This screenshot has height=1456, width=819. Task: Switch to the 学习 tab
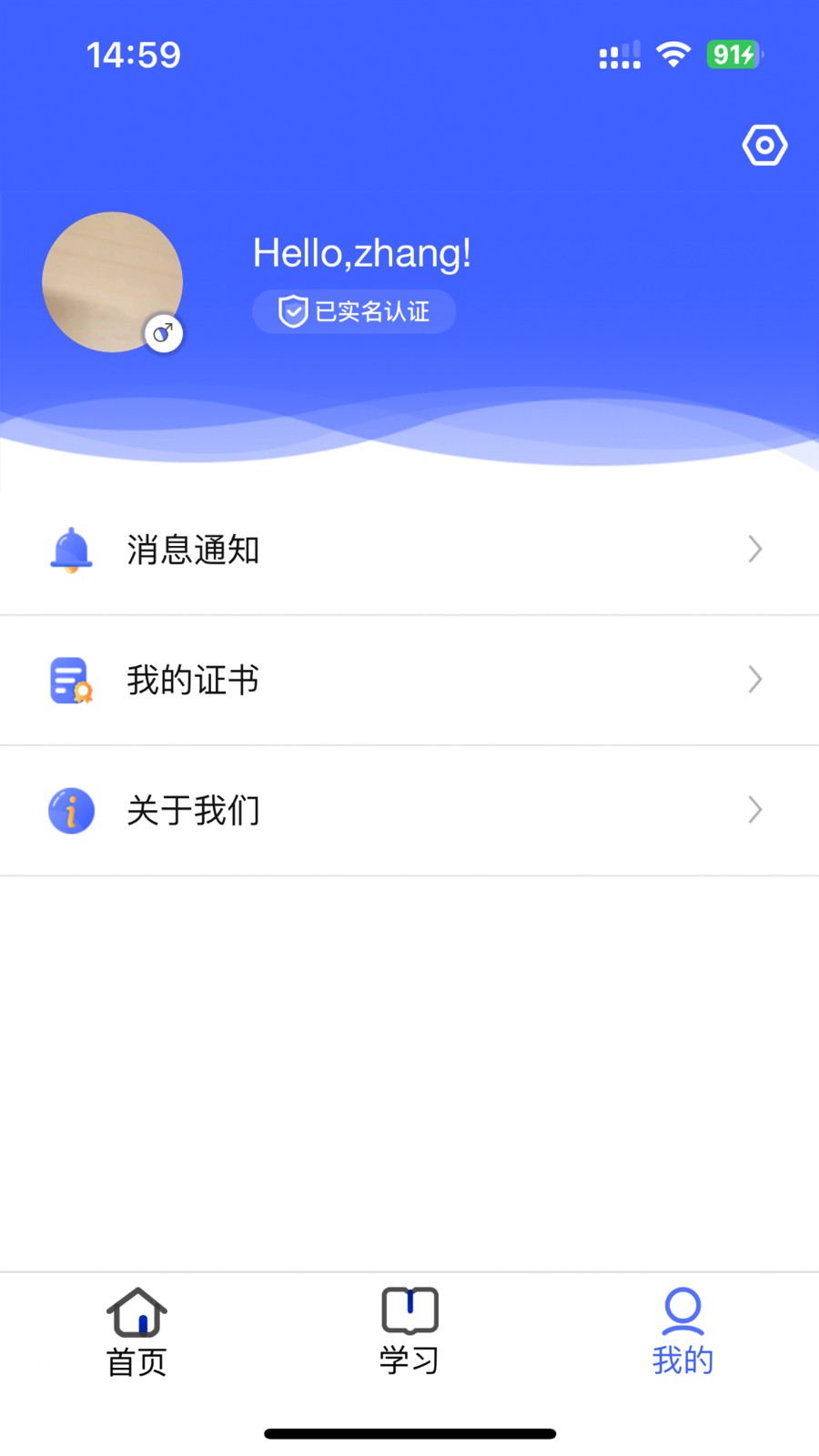(x=409, y=1333)
